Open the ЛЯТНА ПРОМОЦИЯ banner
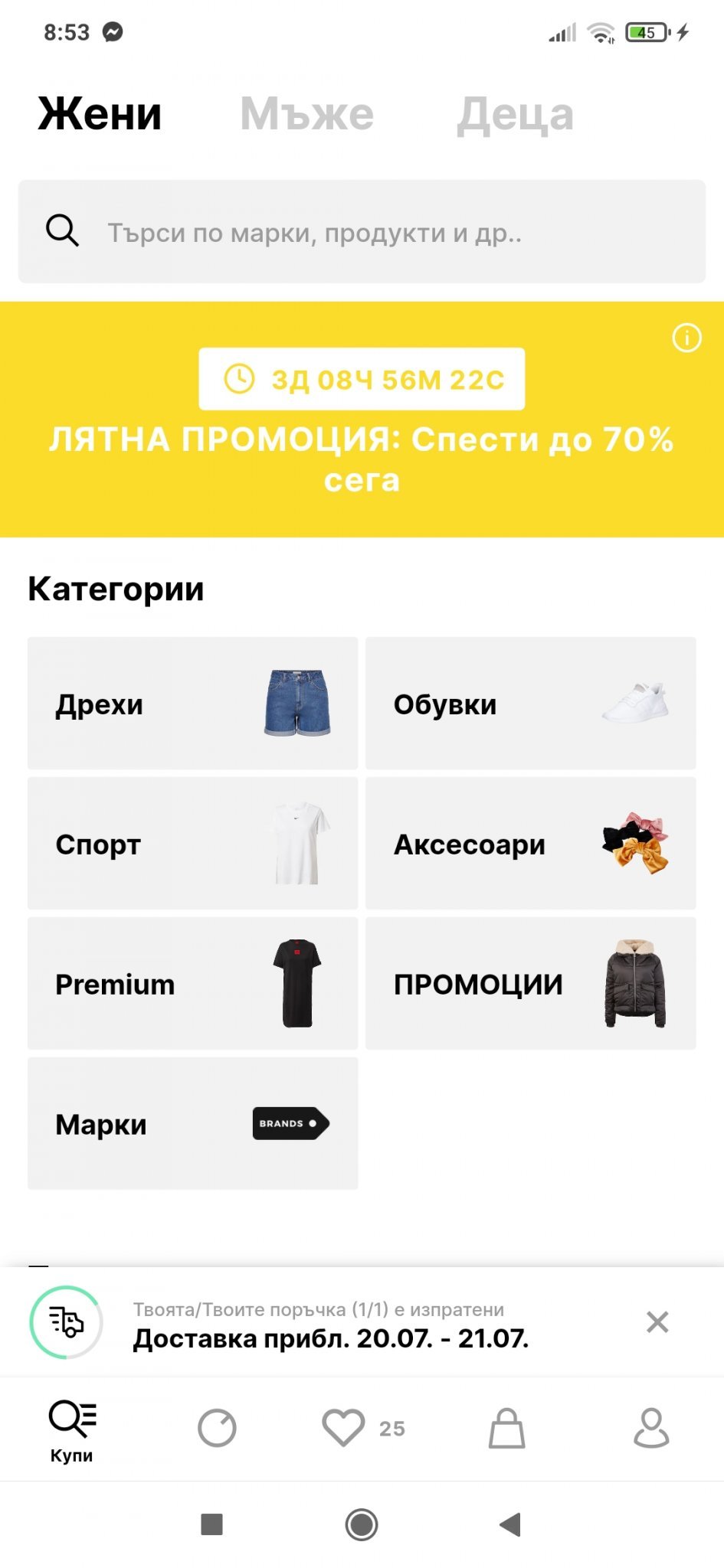Screen dimensions: 724x1568 click(x=362, y=459)
